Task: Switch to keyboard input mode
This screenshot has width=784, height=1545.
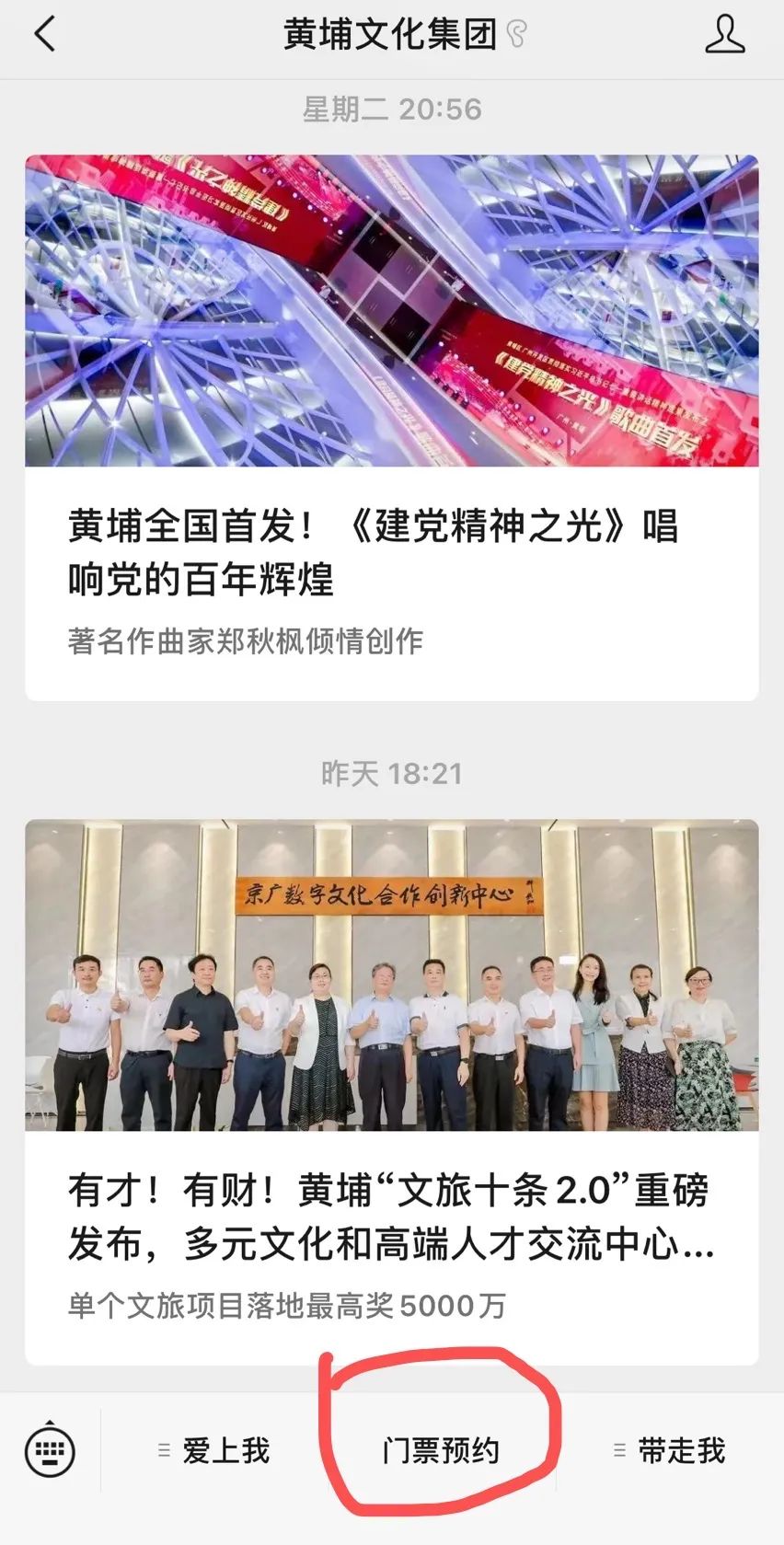Action: point(50,1451)
